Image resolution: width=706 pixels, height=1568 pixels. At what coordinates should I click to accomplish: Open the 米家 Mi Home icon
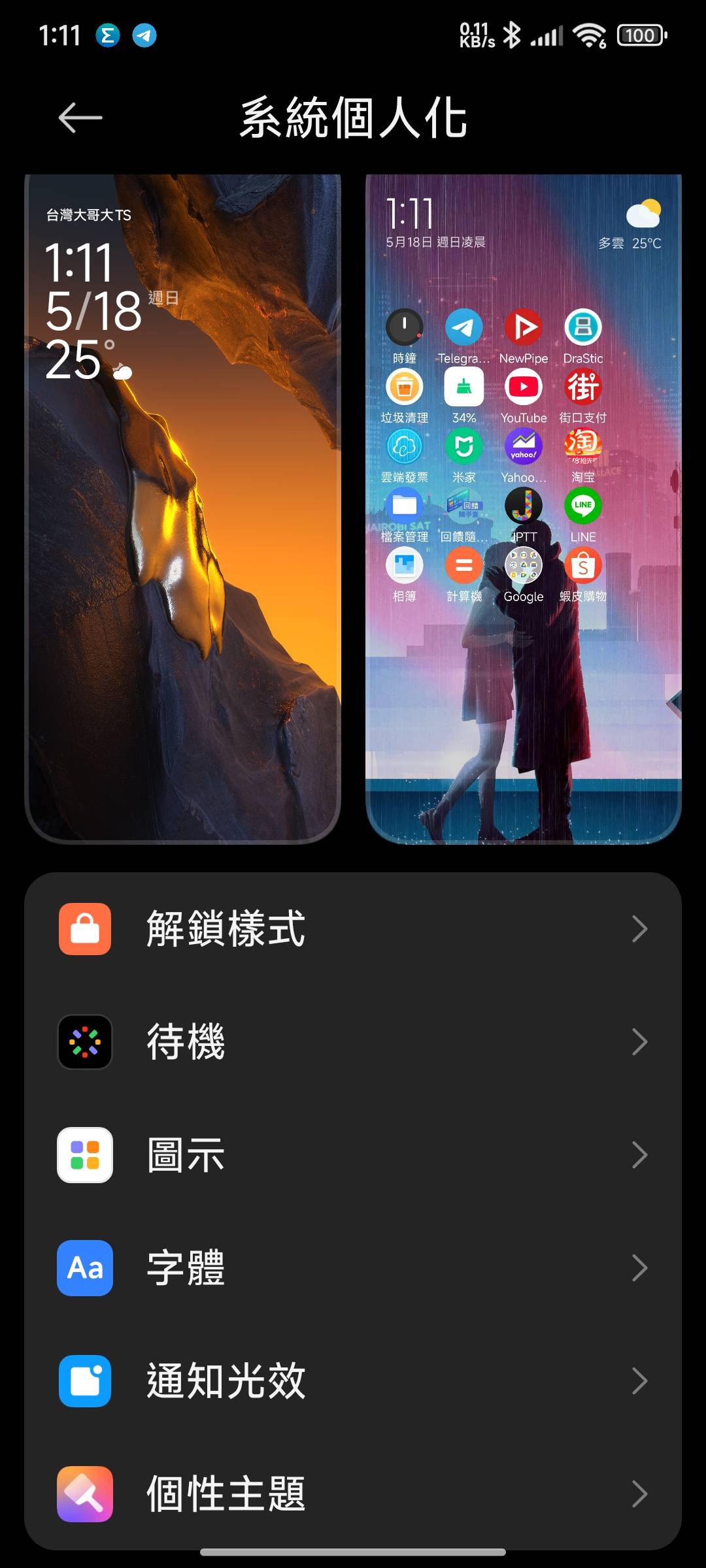click(463, 447)
